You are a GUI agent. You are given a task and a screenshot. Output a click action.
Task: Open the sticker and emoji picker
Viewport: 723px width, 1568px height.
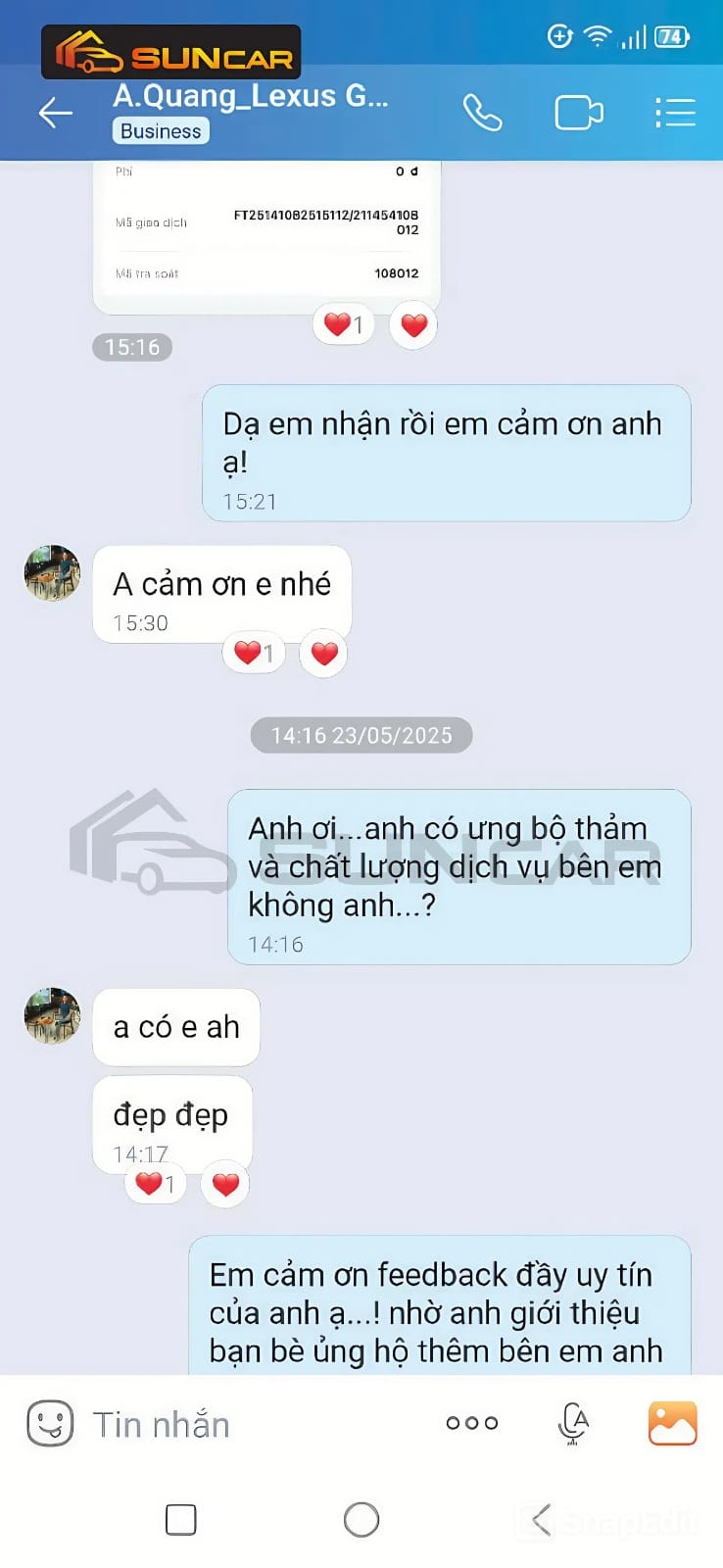50,1423
